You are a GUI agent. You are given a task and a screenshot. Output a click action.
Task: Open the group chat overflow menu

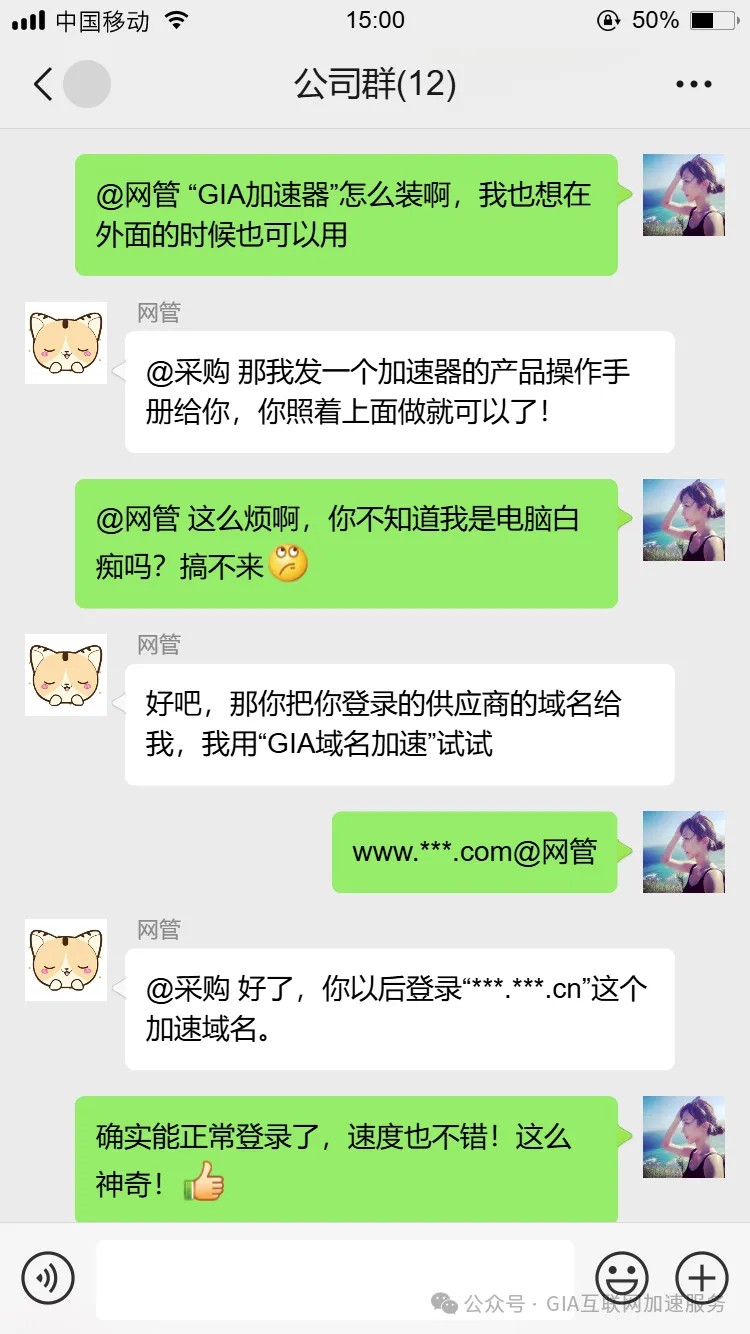coord(693,85)
